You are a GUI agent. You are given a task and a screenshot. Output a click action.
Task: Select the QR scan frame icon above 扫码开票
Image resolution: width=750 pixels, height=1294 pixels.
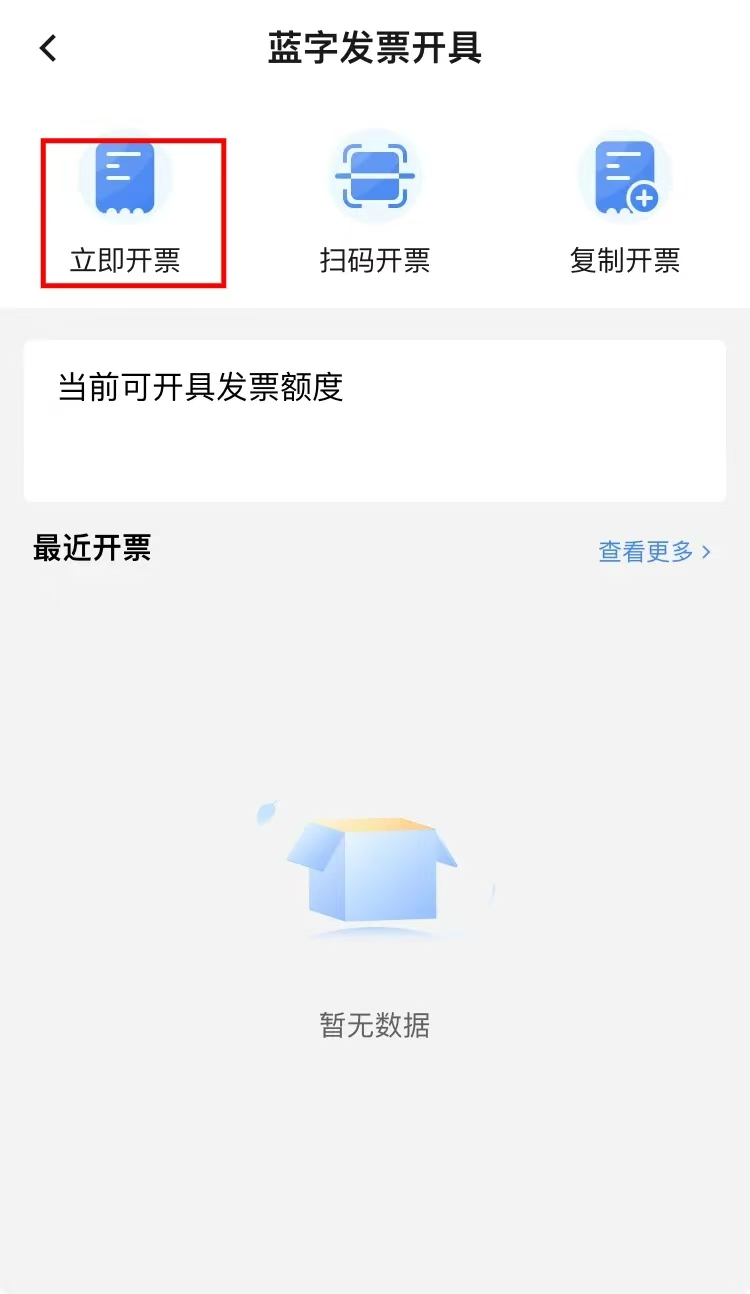tap(375, 176)
